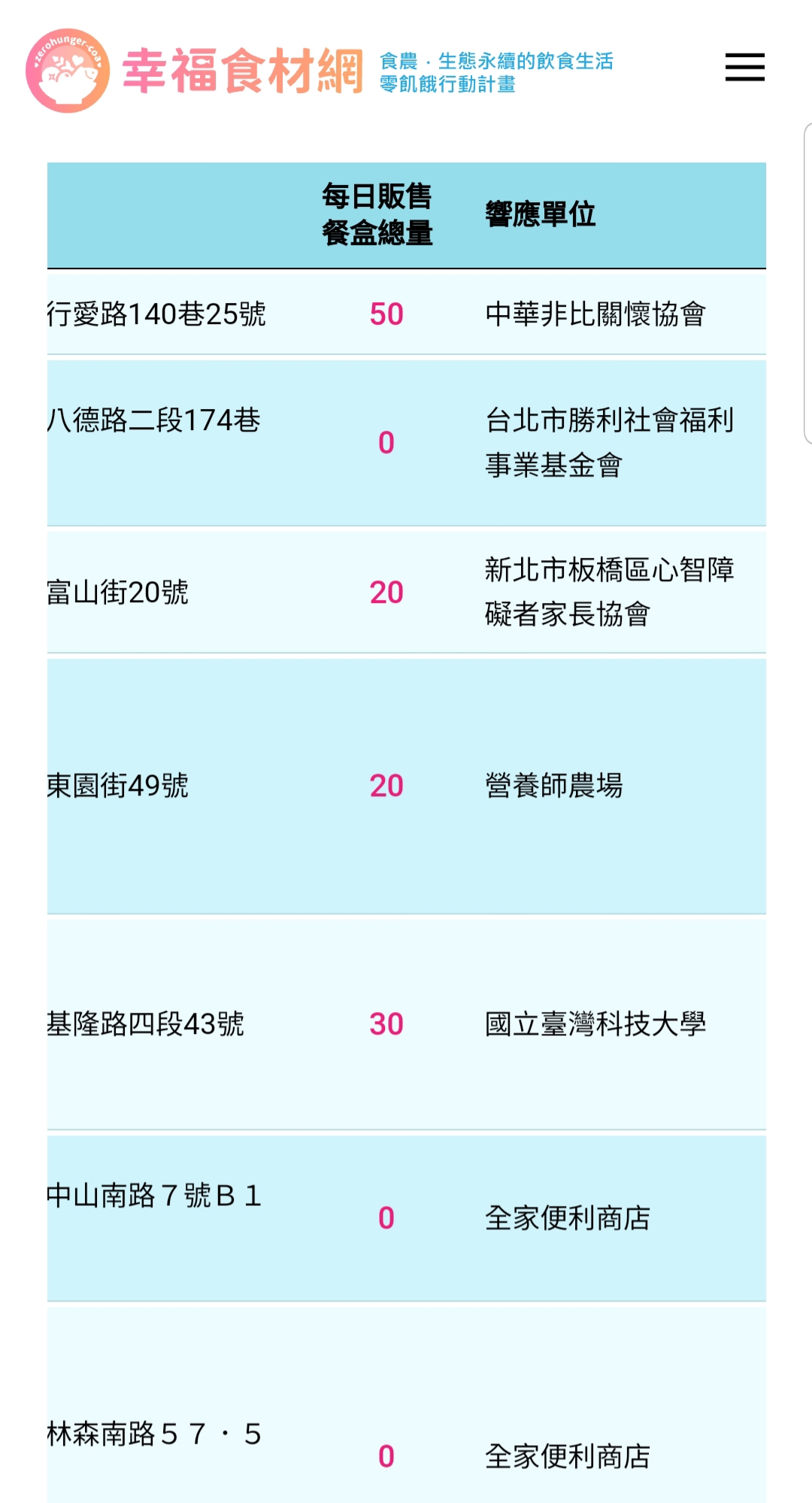Open the hamburger navigation menu
Screen dimensions: 812x1503
(744, 67)
